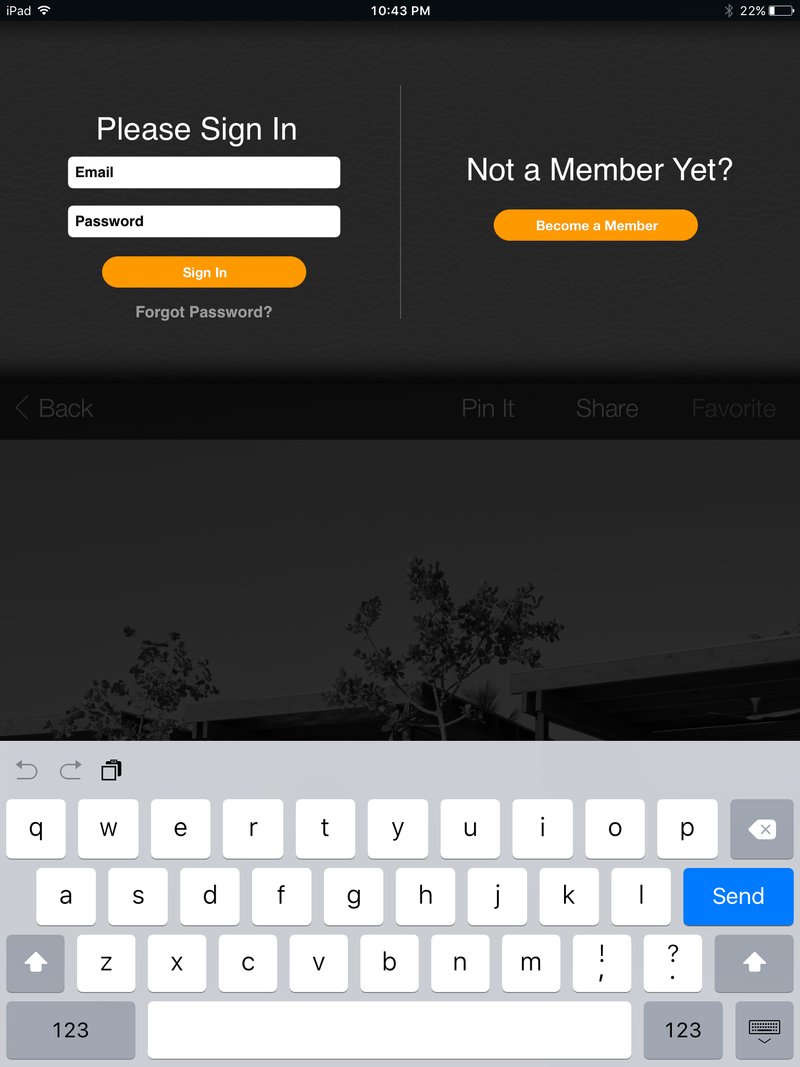Tap the keyboard undo arrow

27,770
